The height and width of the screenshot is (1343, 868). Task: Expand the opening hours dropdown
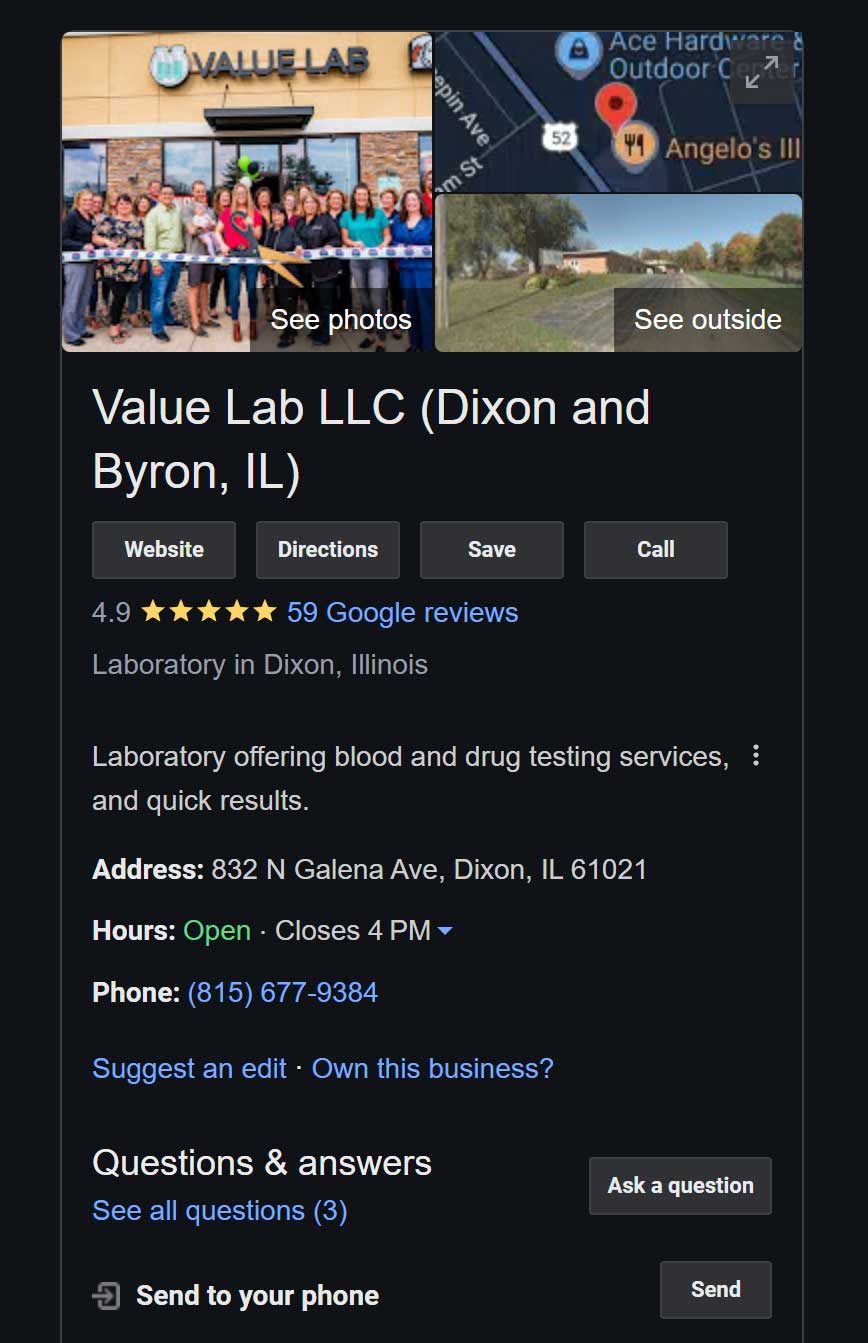[446, 931]
